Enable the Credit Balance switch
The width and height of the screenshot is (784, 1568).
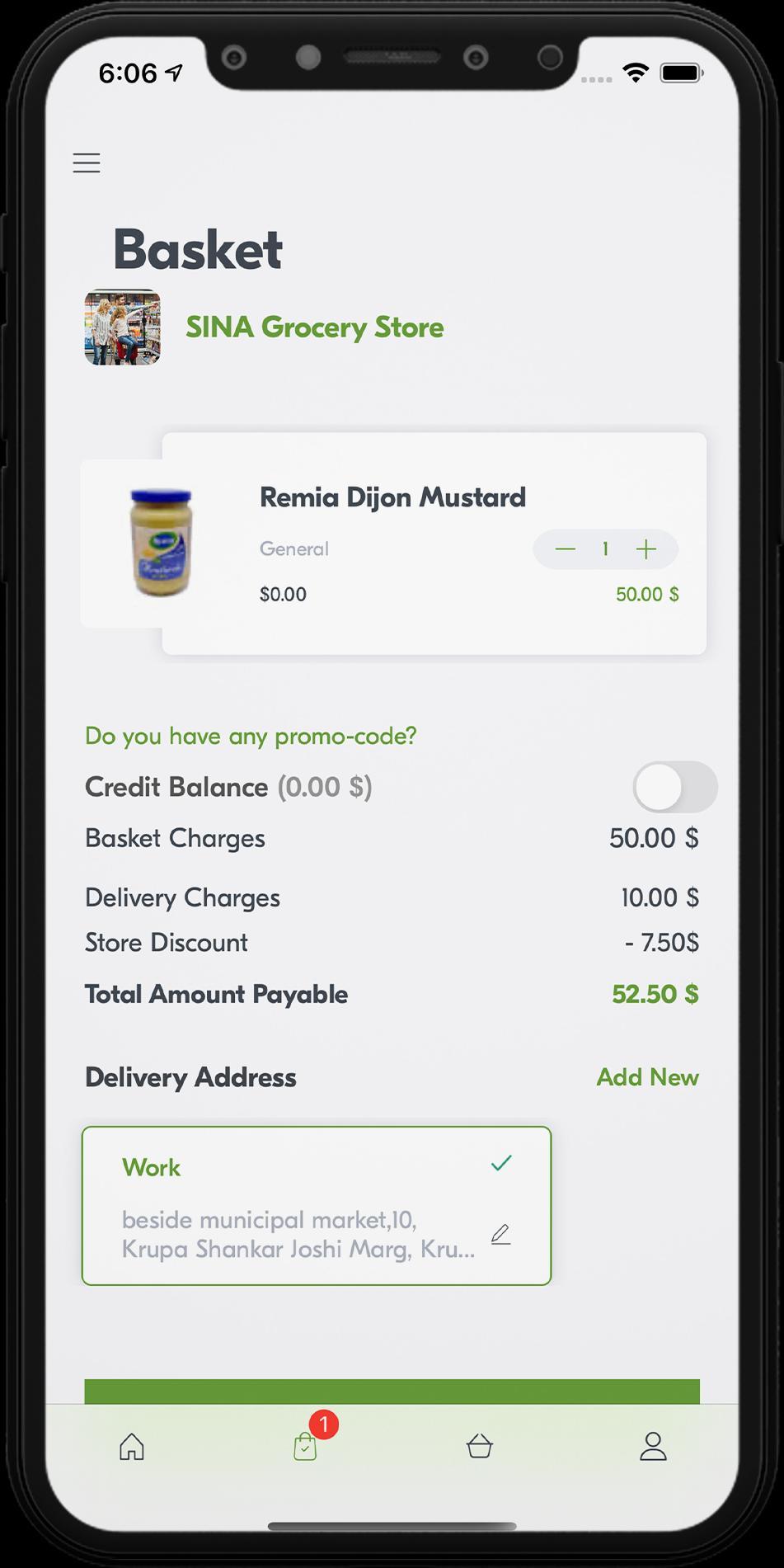coord(674,787)
